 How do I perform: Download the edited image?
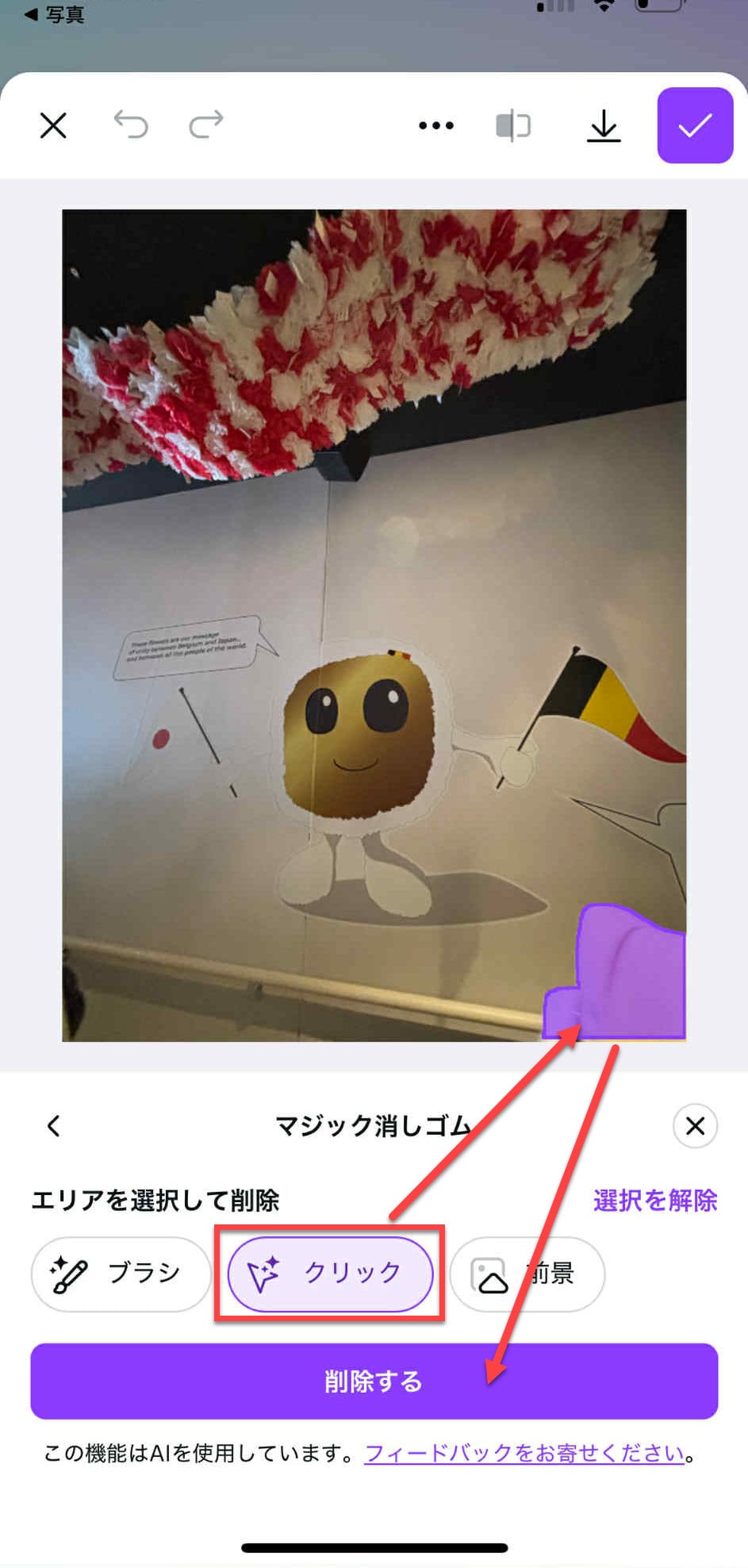click(604, 125)
